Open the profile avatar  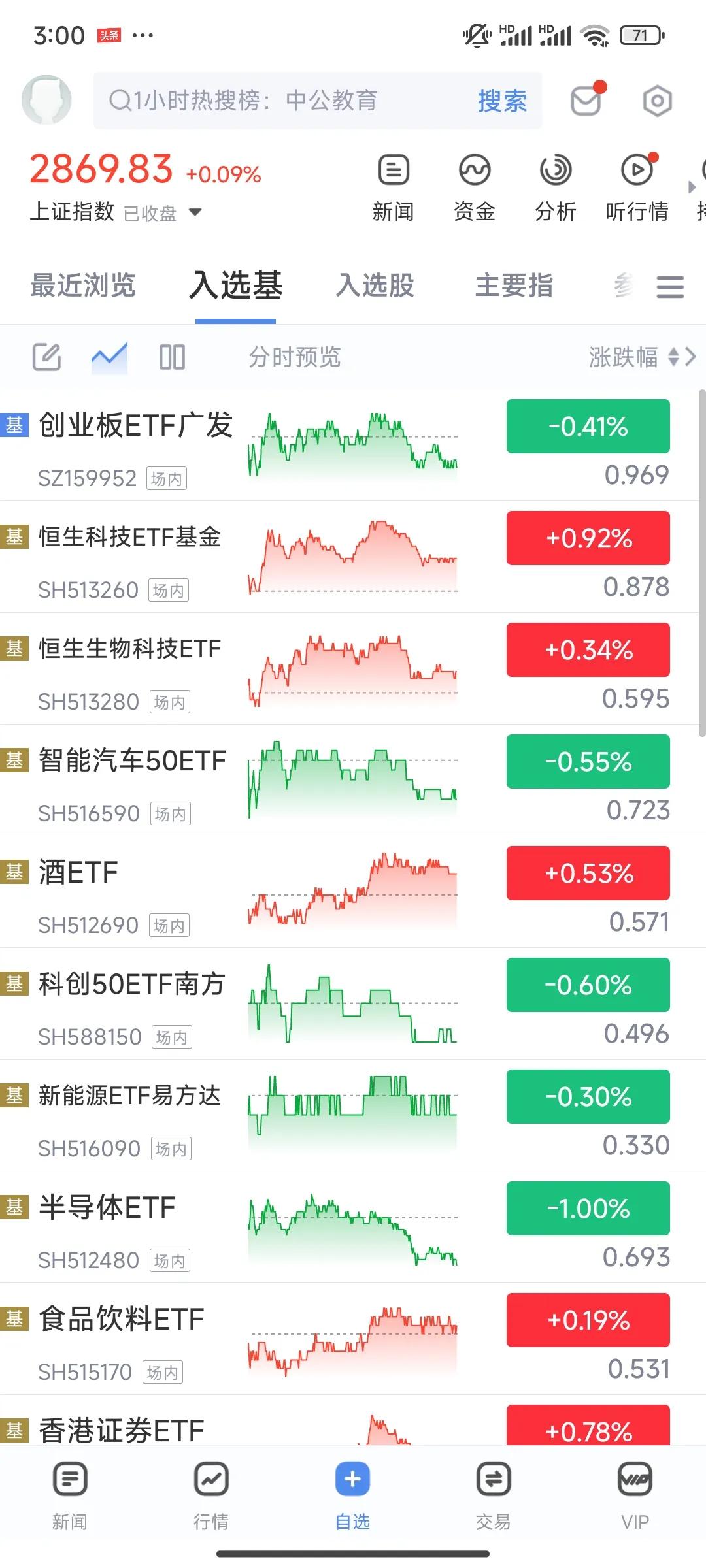[x=46, y=100]
